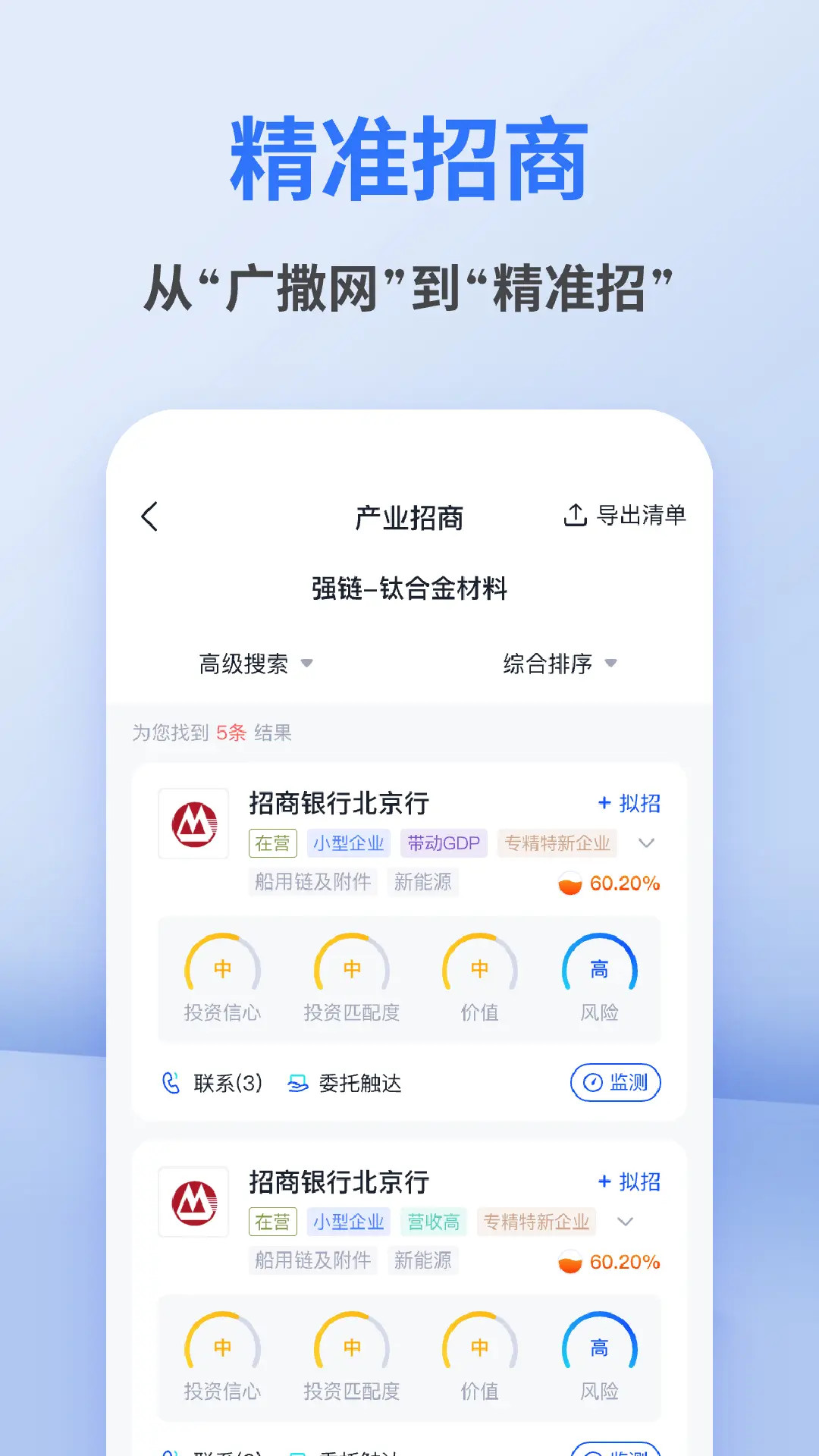Click the back arrow to return

tap(149, 516)
